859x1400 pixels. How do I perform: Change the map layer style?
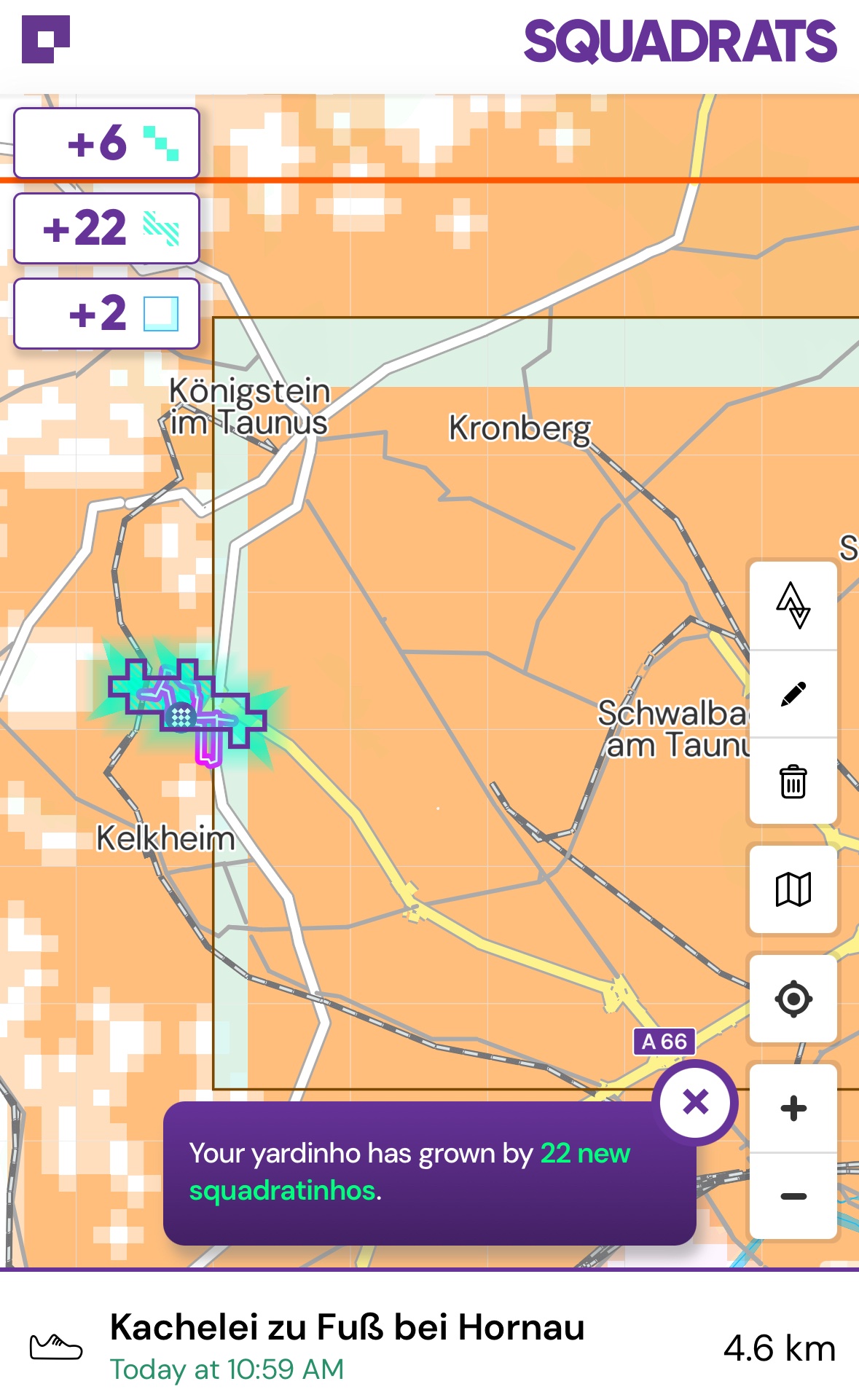793,889
